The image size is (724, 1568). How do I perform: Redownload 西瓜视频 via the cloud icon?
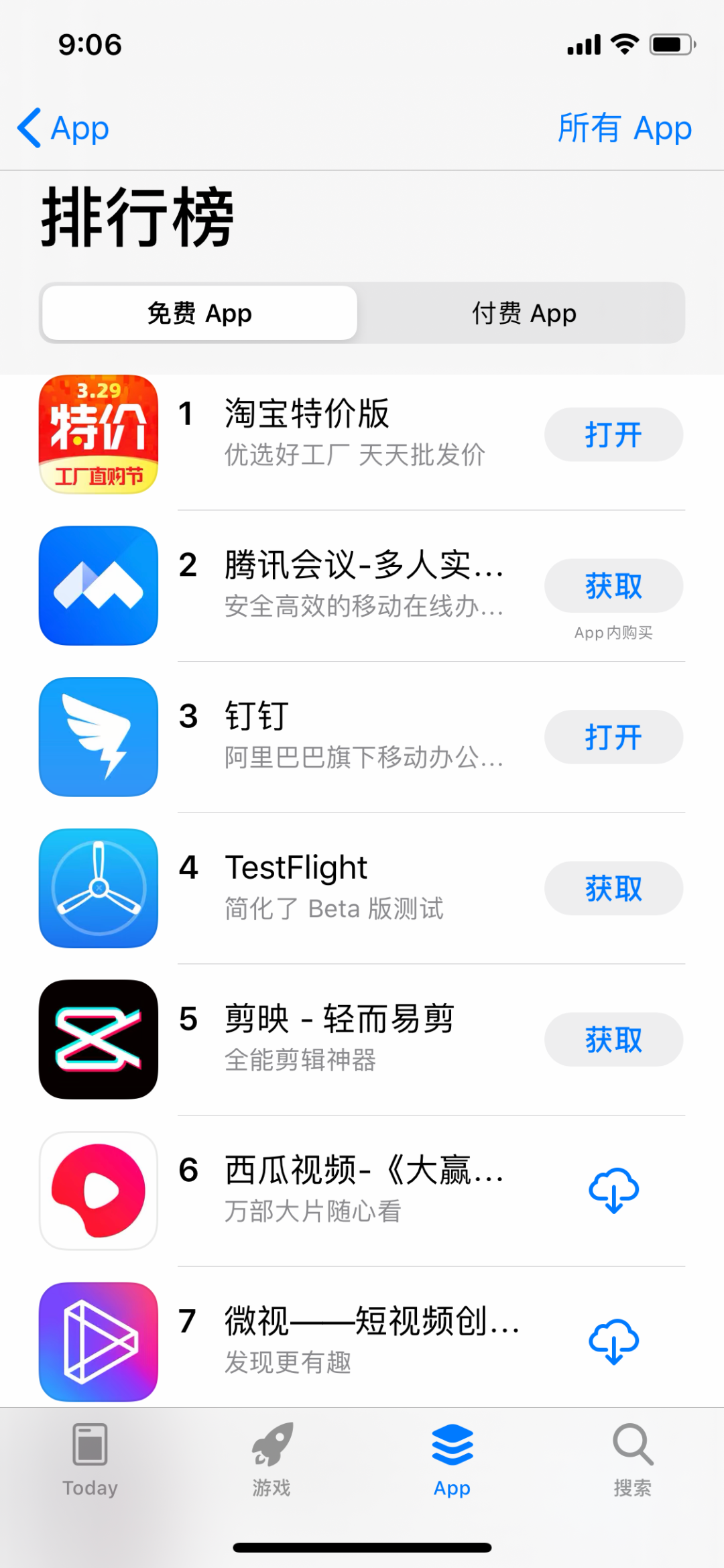(x=613, y=1191)
